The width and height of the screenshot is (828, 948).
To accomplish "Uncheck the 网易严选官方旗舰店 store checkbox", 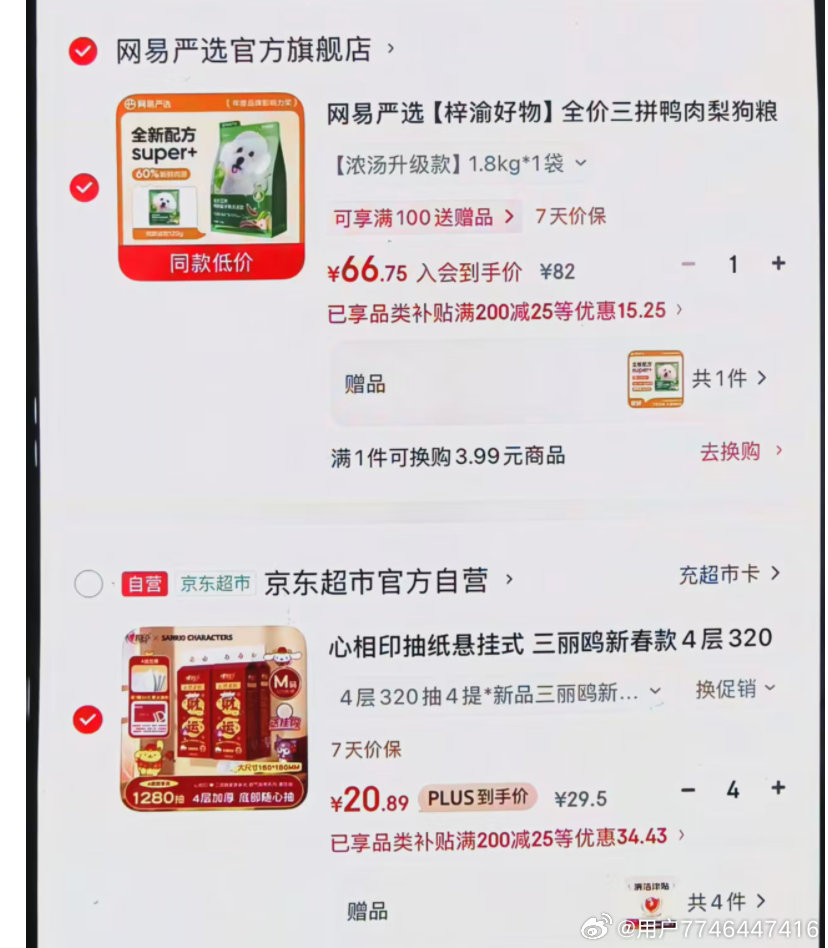I will click(x=83, y=51).
